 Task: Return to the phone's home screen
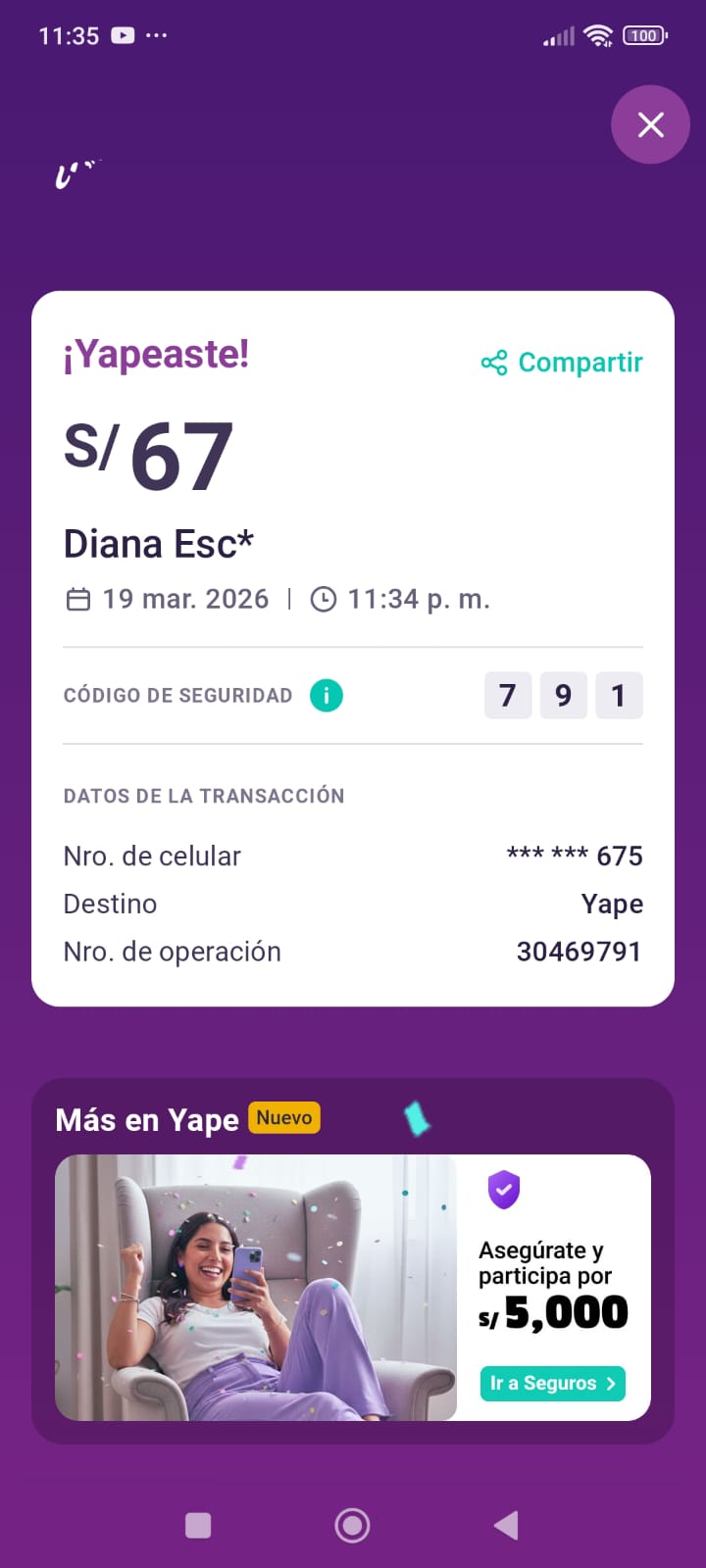[352, 1525]
